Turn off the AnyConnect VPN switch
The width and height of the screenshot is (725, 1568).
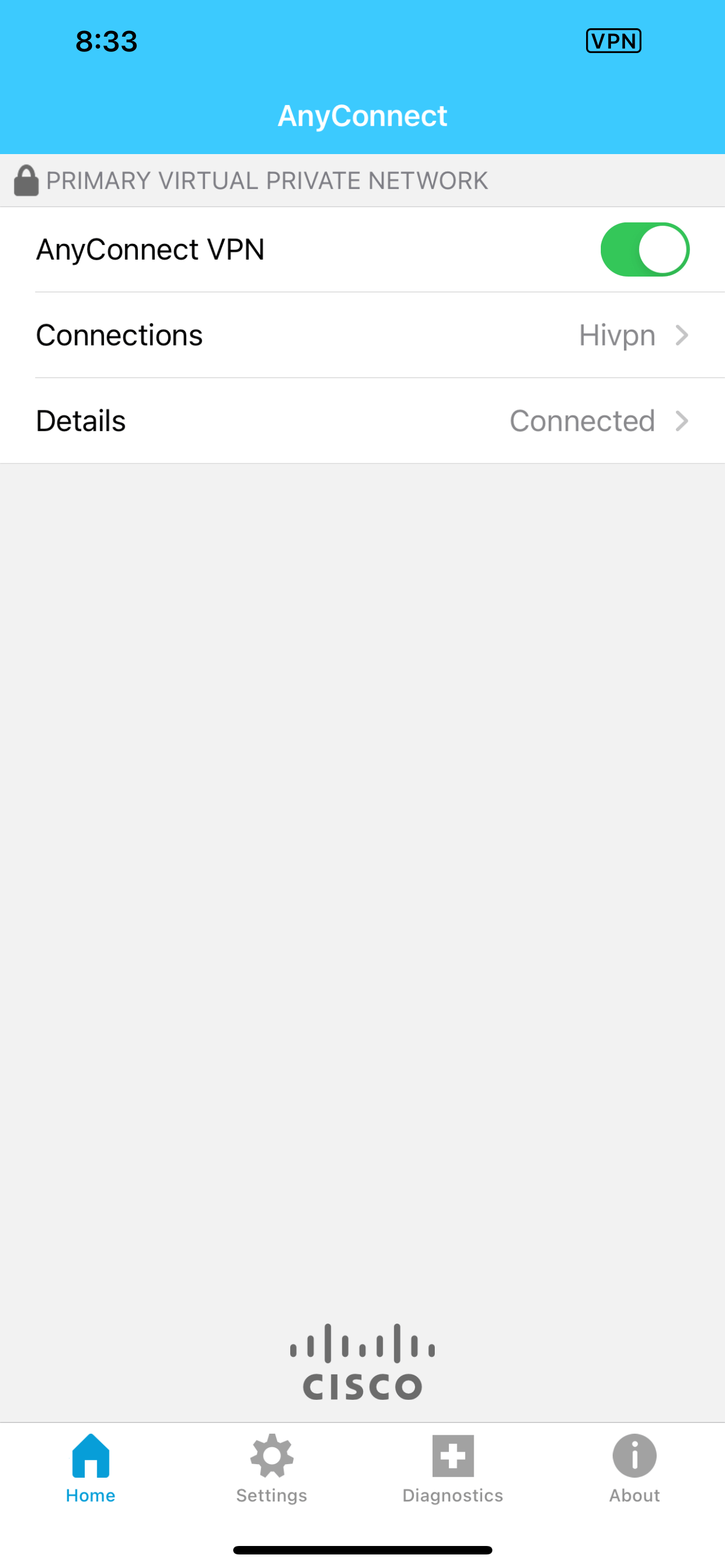(644, 249)
